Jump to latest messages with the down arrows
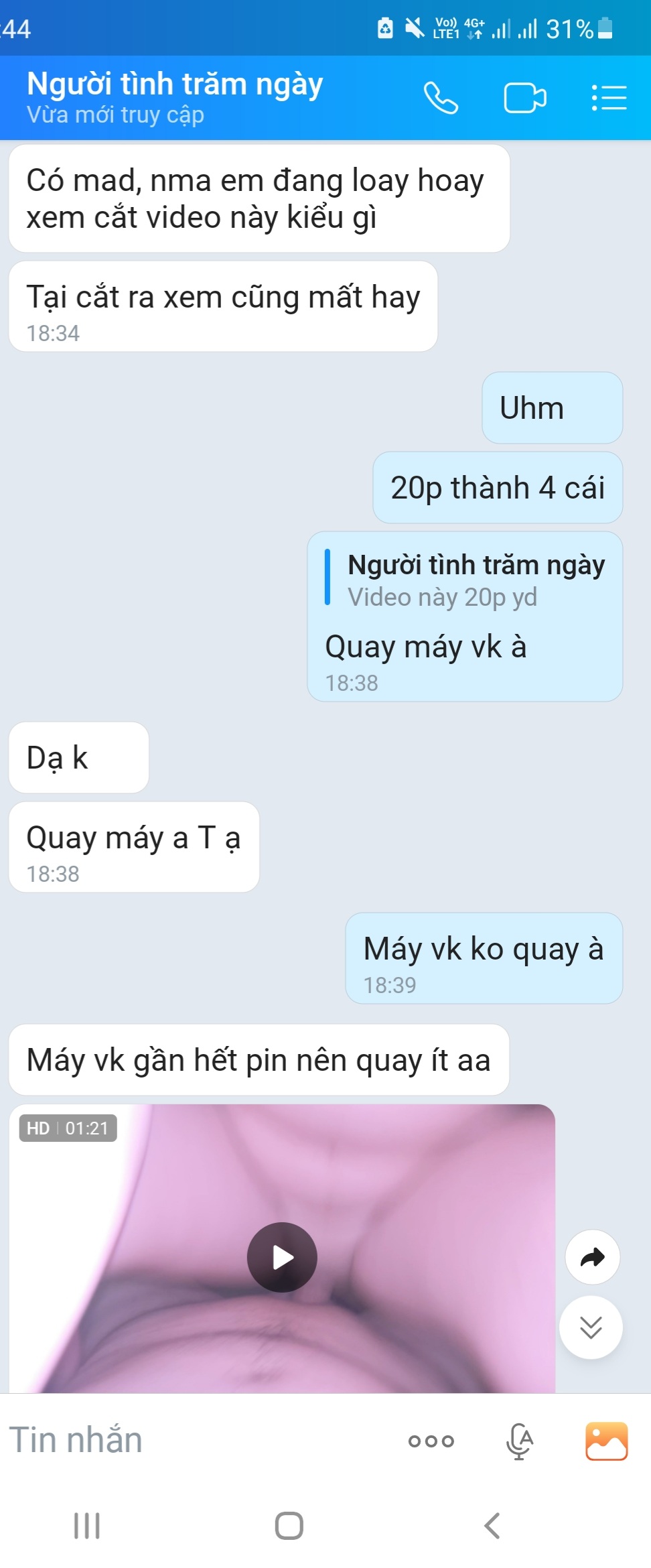651x1568 pixels. [x=591, y=1327]
